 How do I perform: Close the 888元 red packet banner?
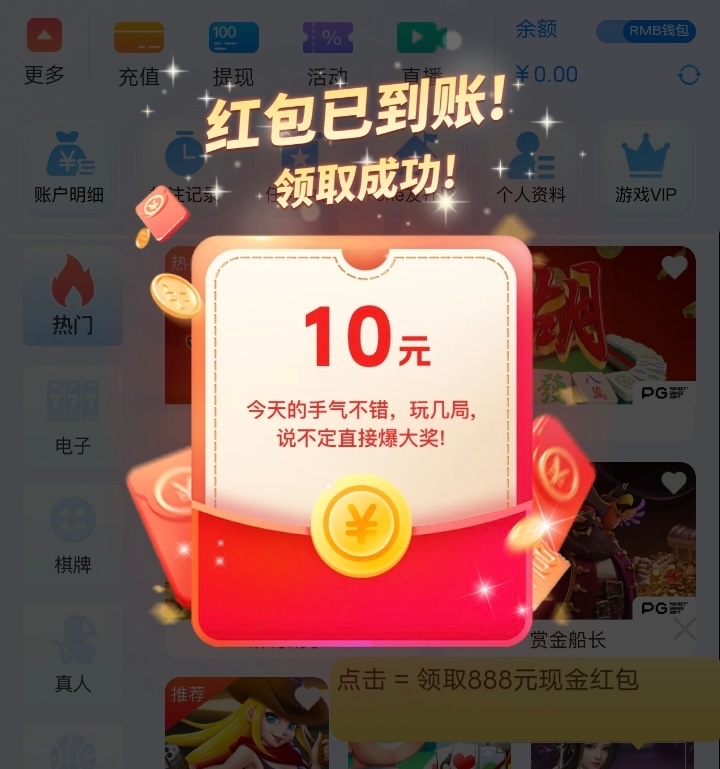[684, 630]
